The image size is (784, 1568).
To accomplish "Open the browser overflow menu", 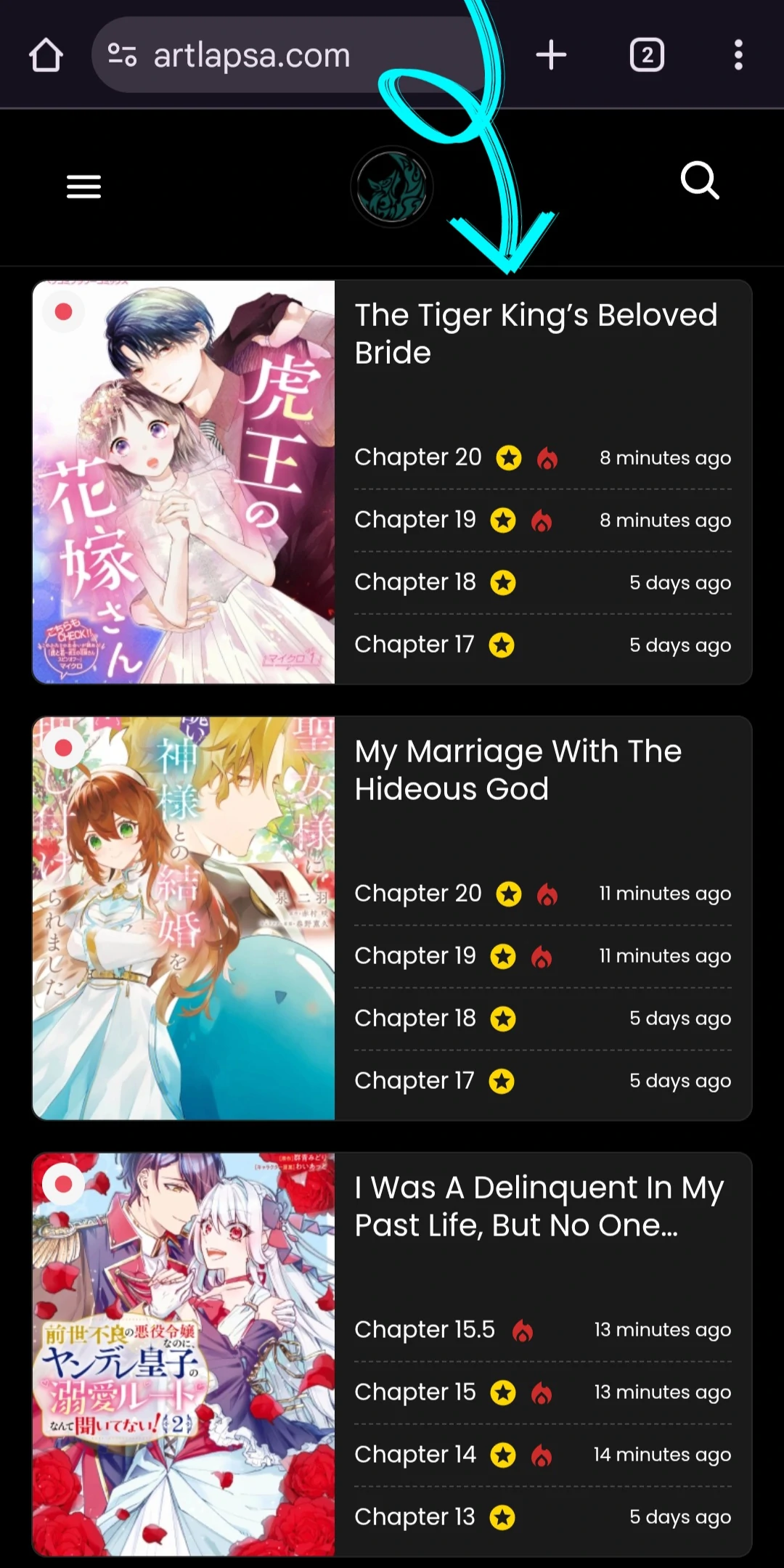I will [x=738, y=55].
